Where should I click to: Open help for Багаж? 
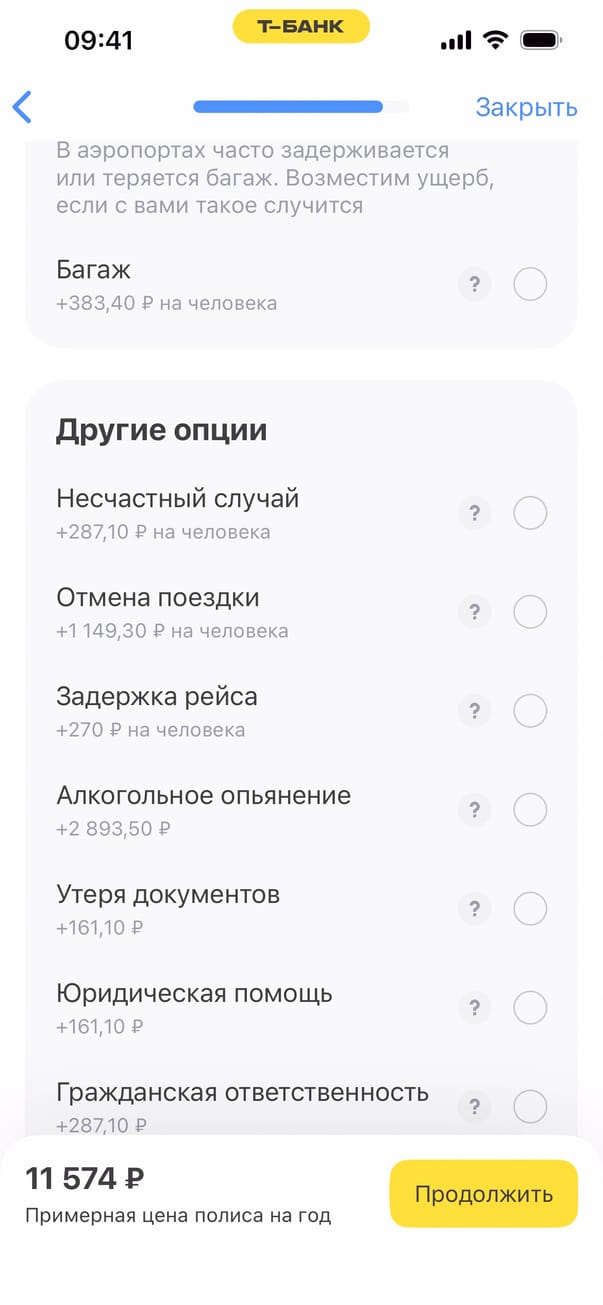point(475,284)
